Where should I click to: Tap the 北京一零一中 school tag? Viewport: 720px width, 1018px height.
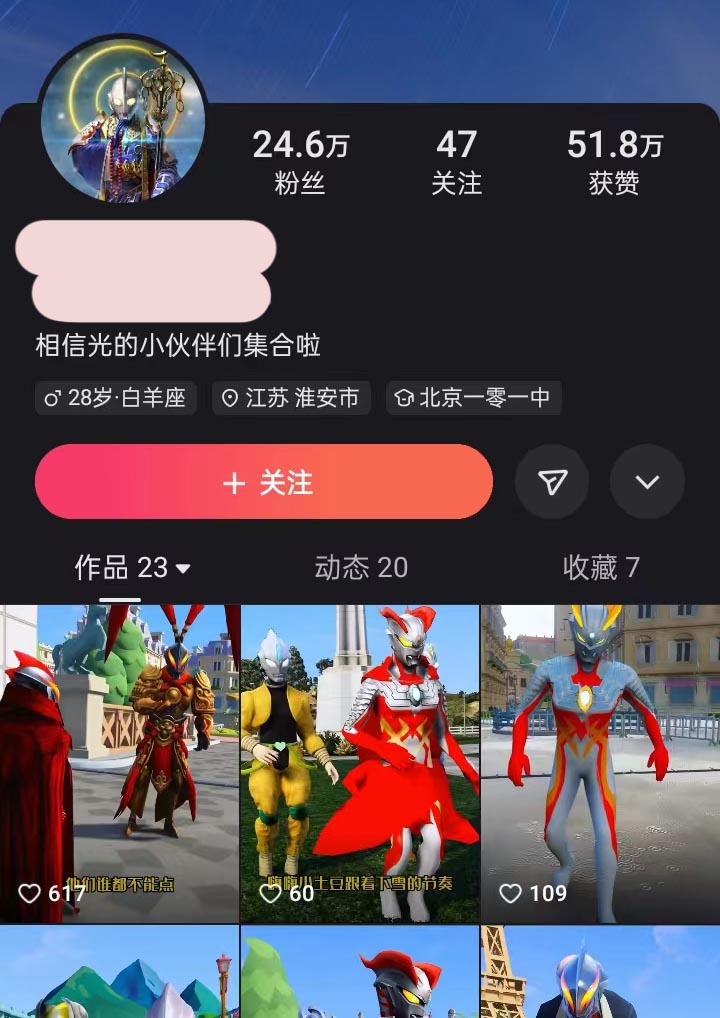pyautogui.click(x=473, y=398)
